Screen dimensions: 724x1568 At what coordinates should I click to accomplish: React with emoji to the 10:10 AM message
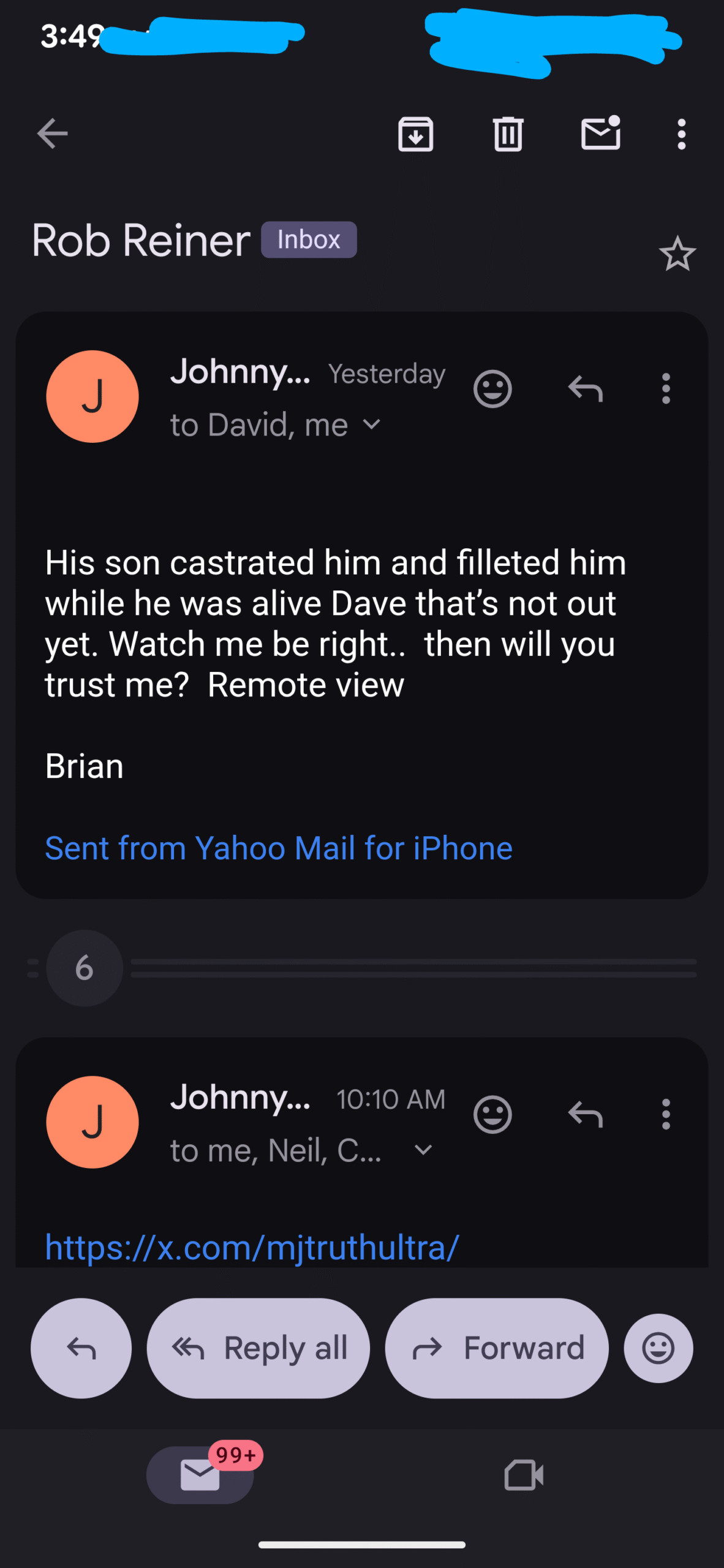[x=492, y=1115]
